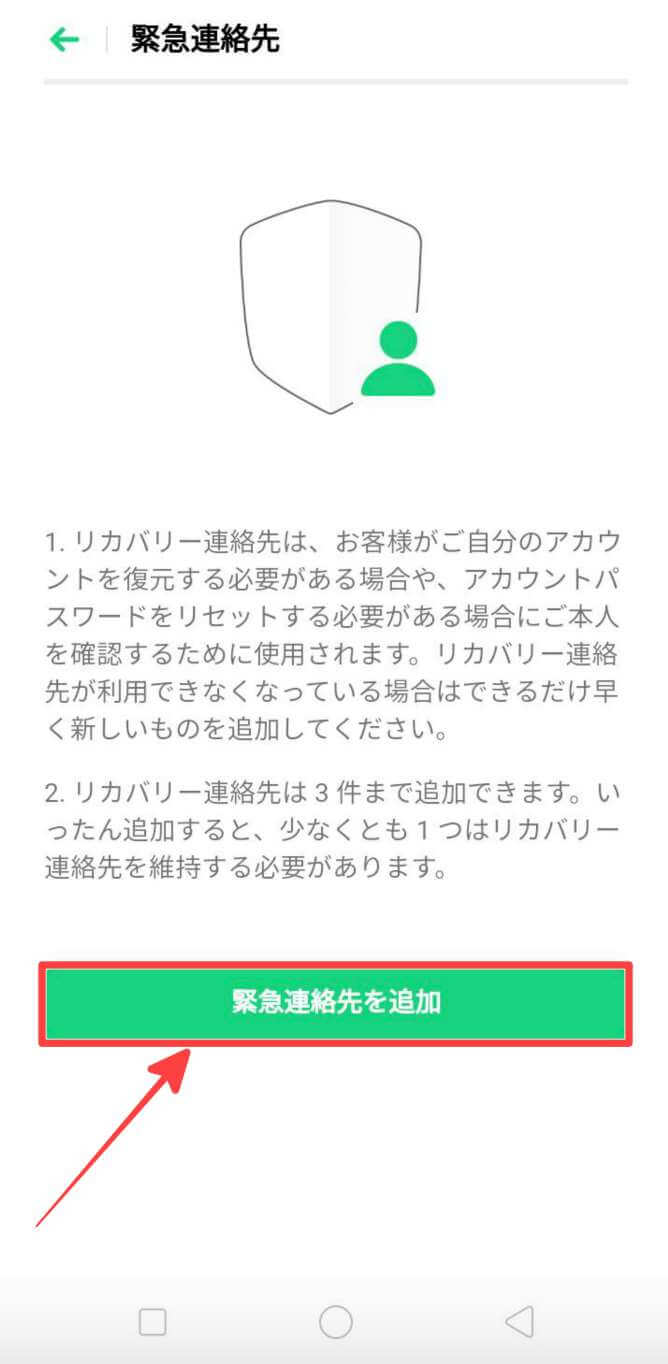Viewport: 668px width, 1364px height.
Task: Tap the system back triangle
Action: [519, 1322]
